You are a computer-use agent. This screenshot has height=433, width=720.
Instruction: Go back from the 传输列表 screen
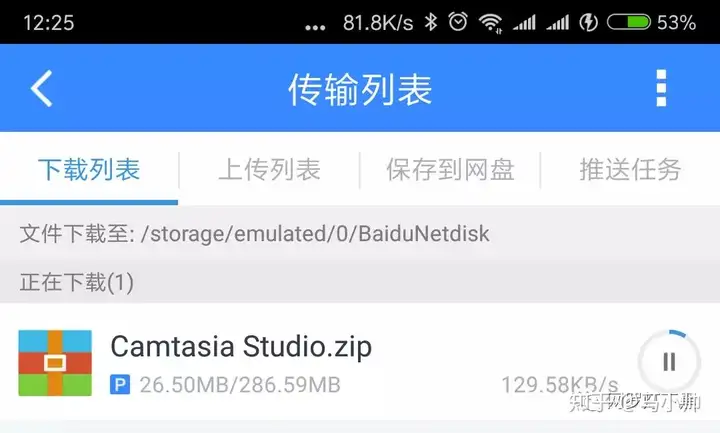[x=41, y=89]
